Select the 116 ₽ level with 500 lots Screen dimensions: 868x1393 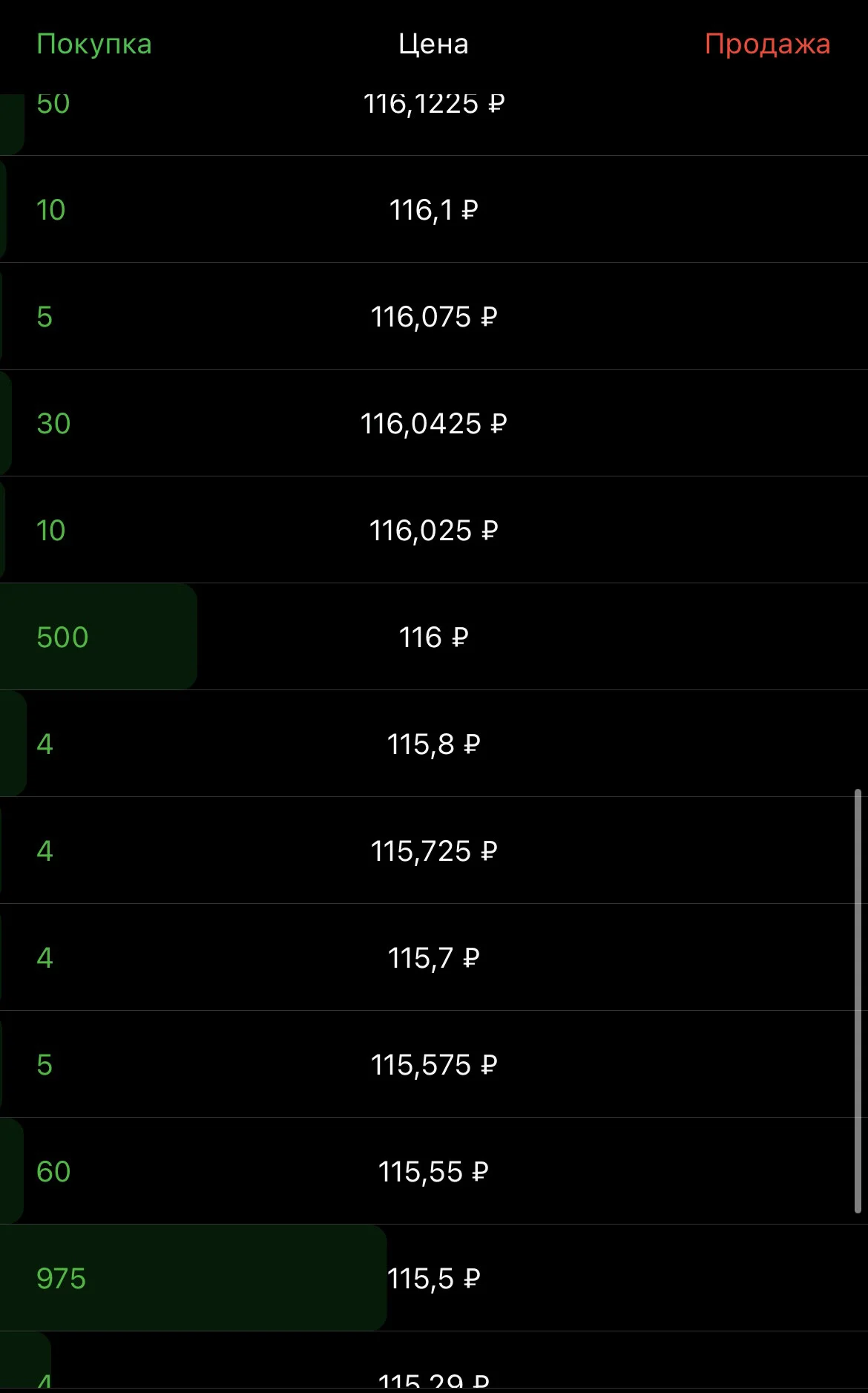[x=434, y=637]
